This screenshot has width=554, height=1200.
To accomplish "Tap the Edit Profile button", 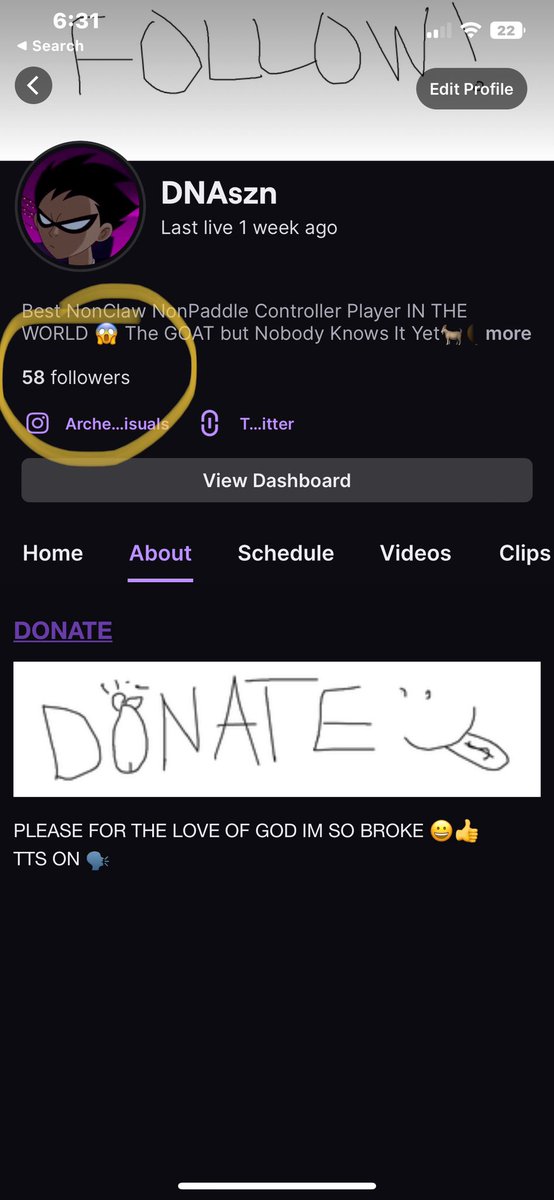I will pyautogui.click(x=471, y=89).
